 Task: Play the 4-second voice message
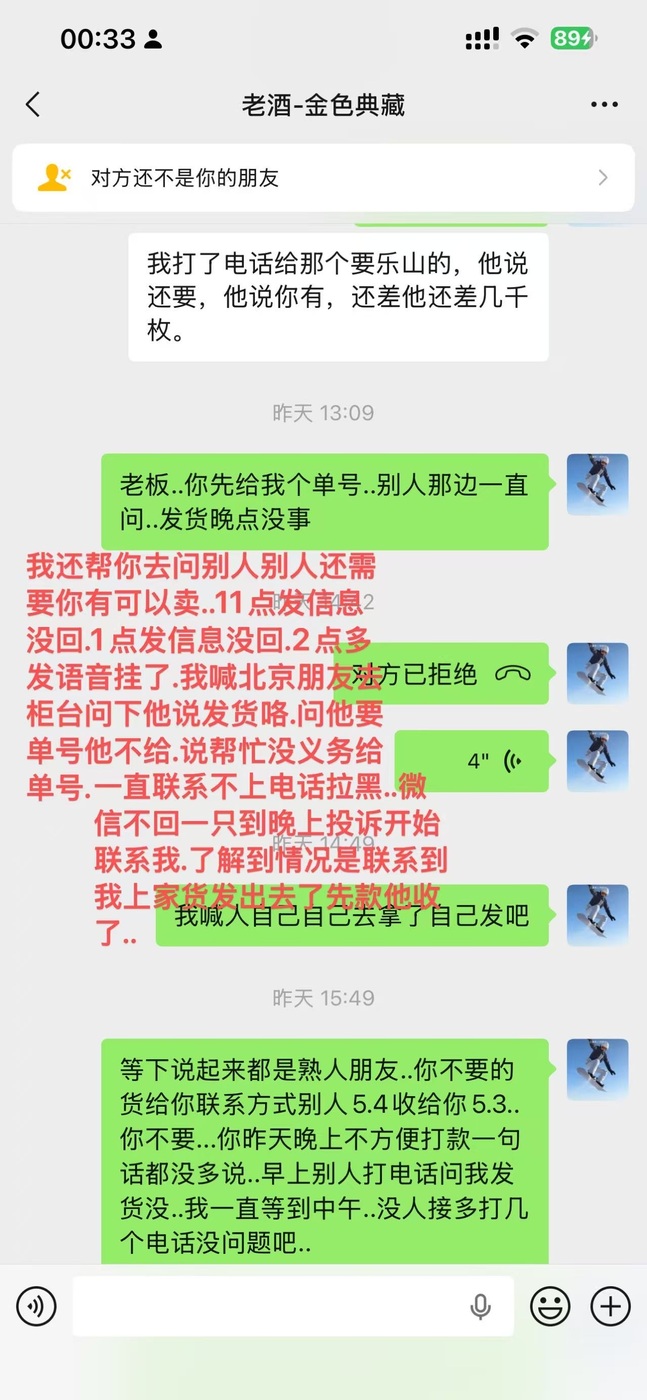coord(471,761)
